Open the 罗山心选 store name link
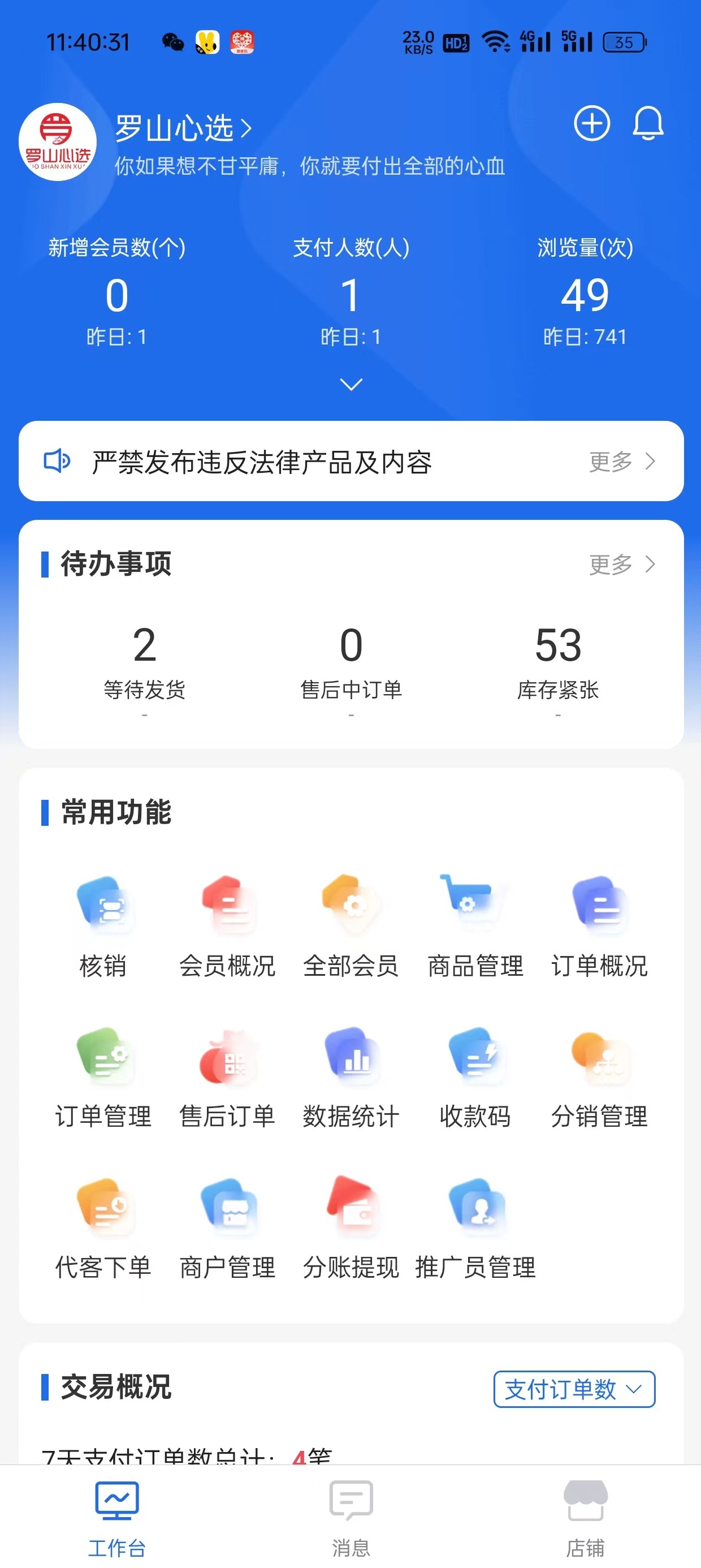Image resolution: width=701 pixels, height=1568 pixels. (183, 128)
